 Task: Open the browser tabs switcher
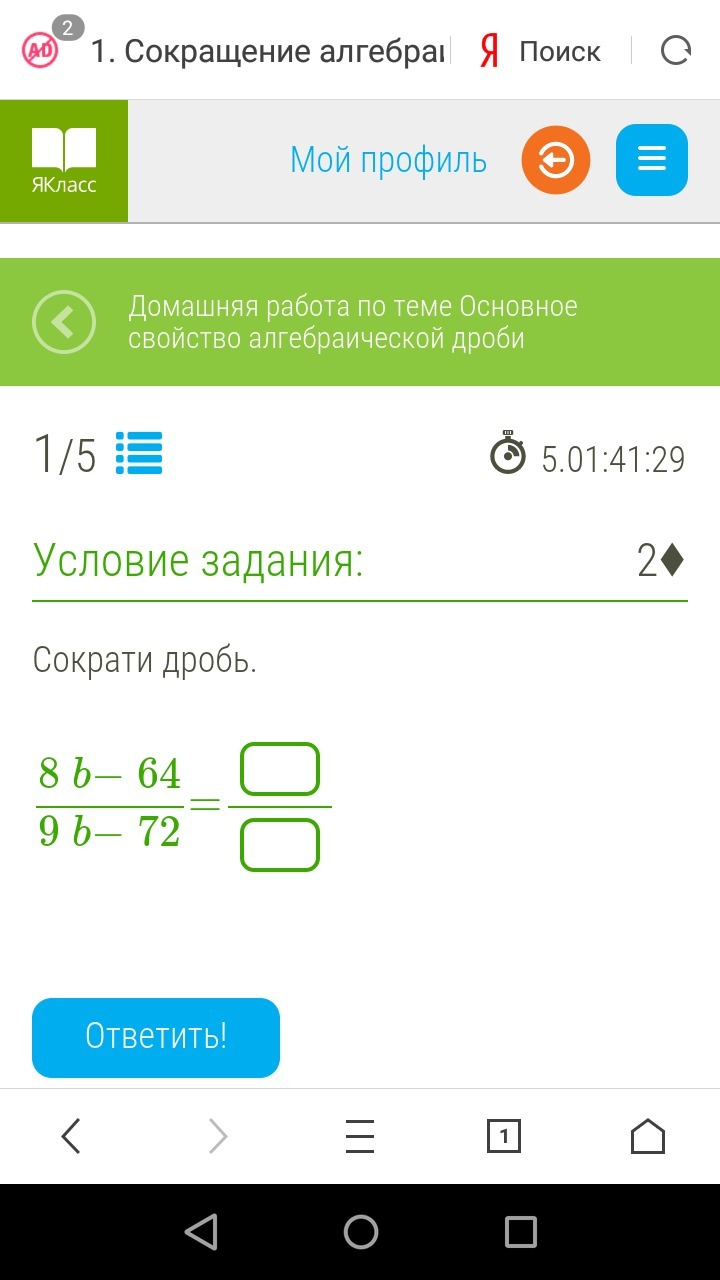point(504,1136)
